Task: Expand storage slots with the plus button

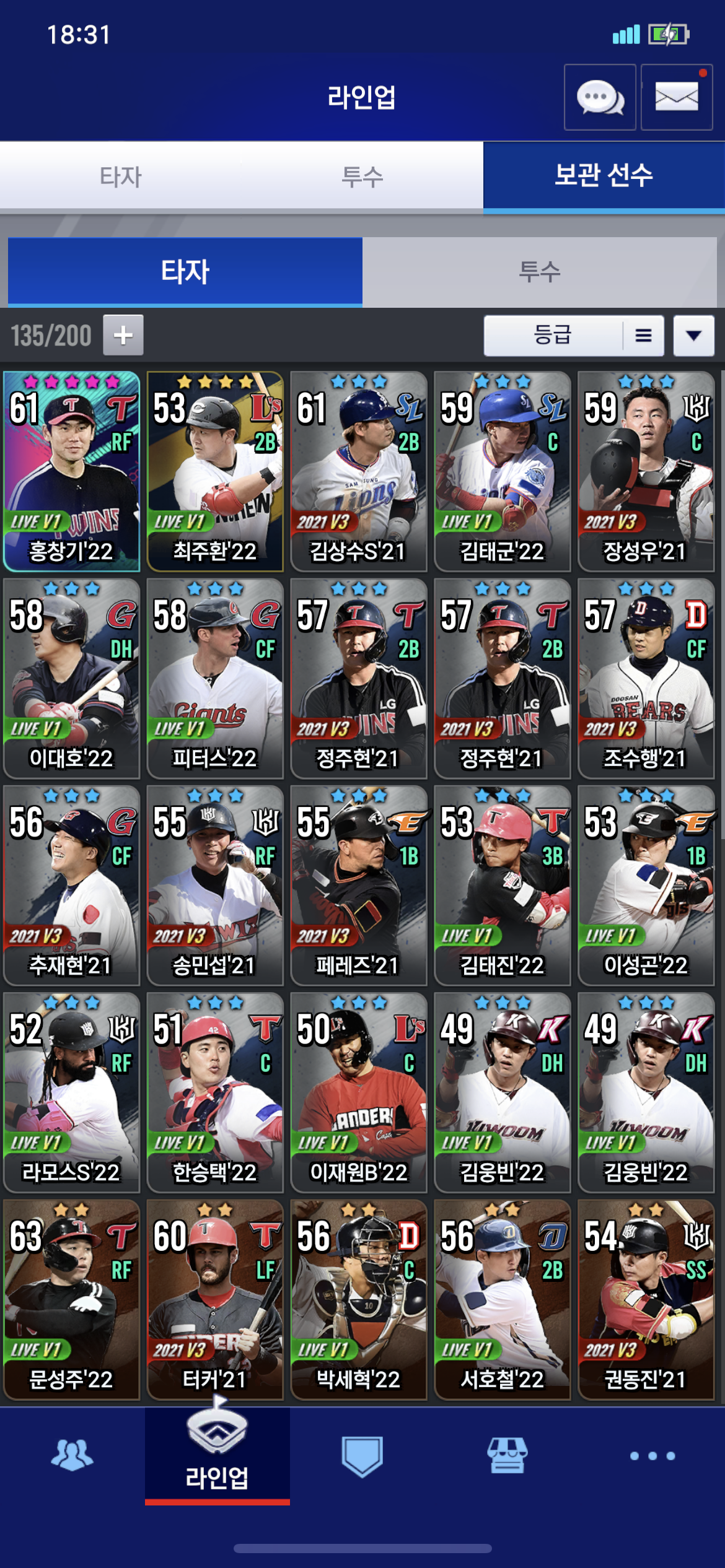Action: (123, 335)
